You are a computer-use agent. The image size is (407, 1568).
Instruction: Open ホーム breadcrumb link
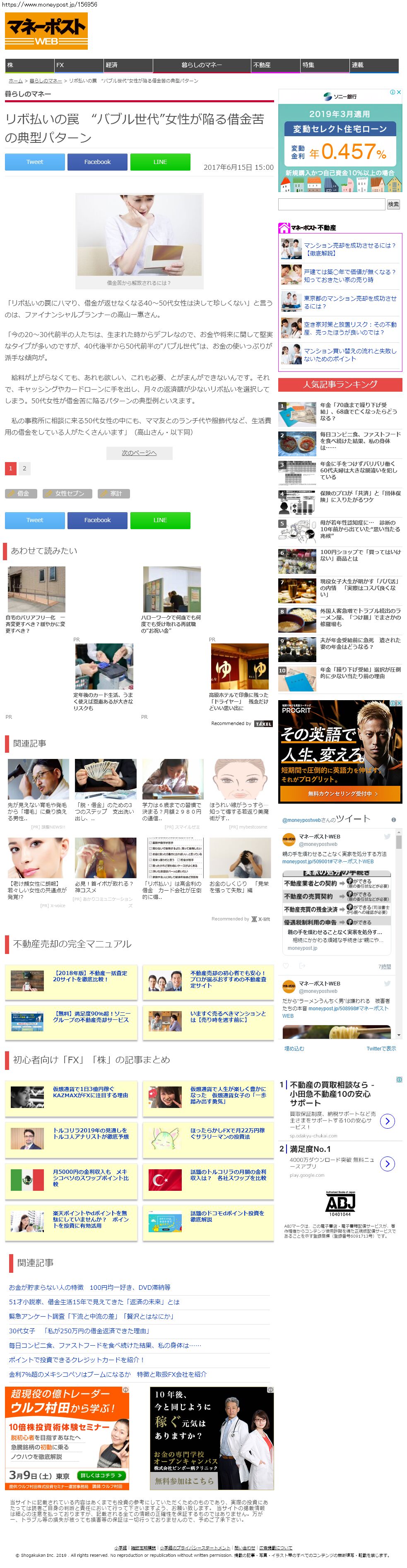tap(15, 81)
